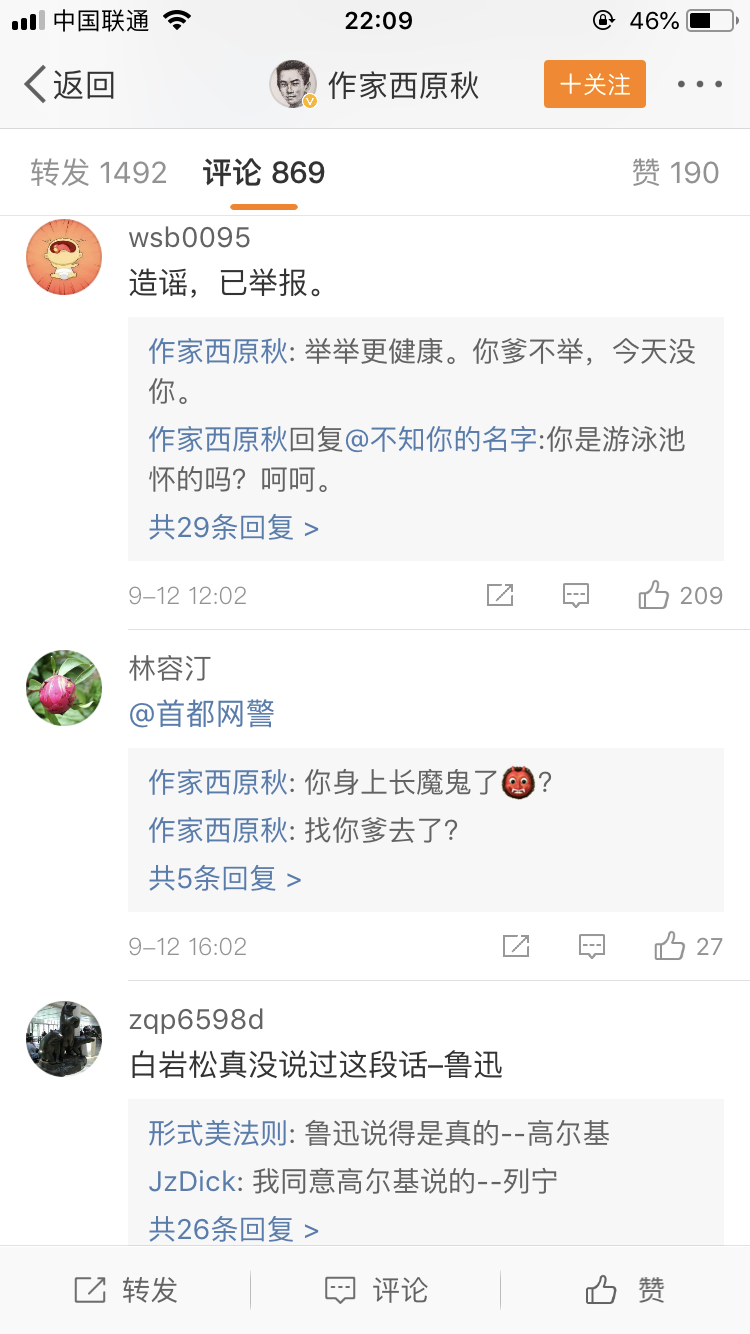Switch to the 赞 190 tab

675,173
